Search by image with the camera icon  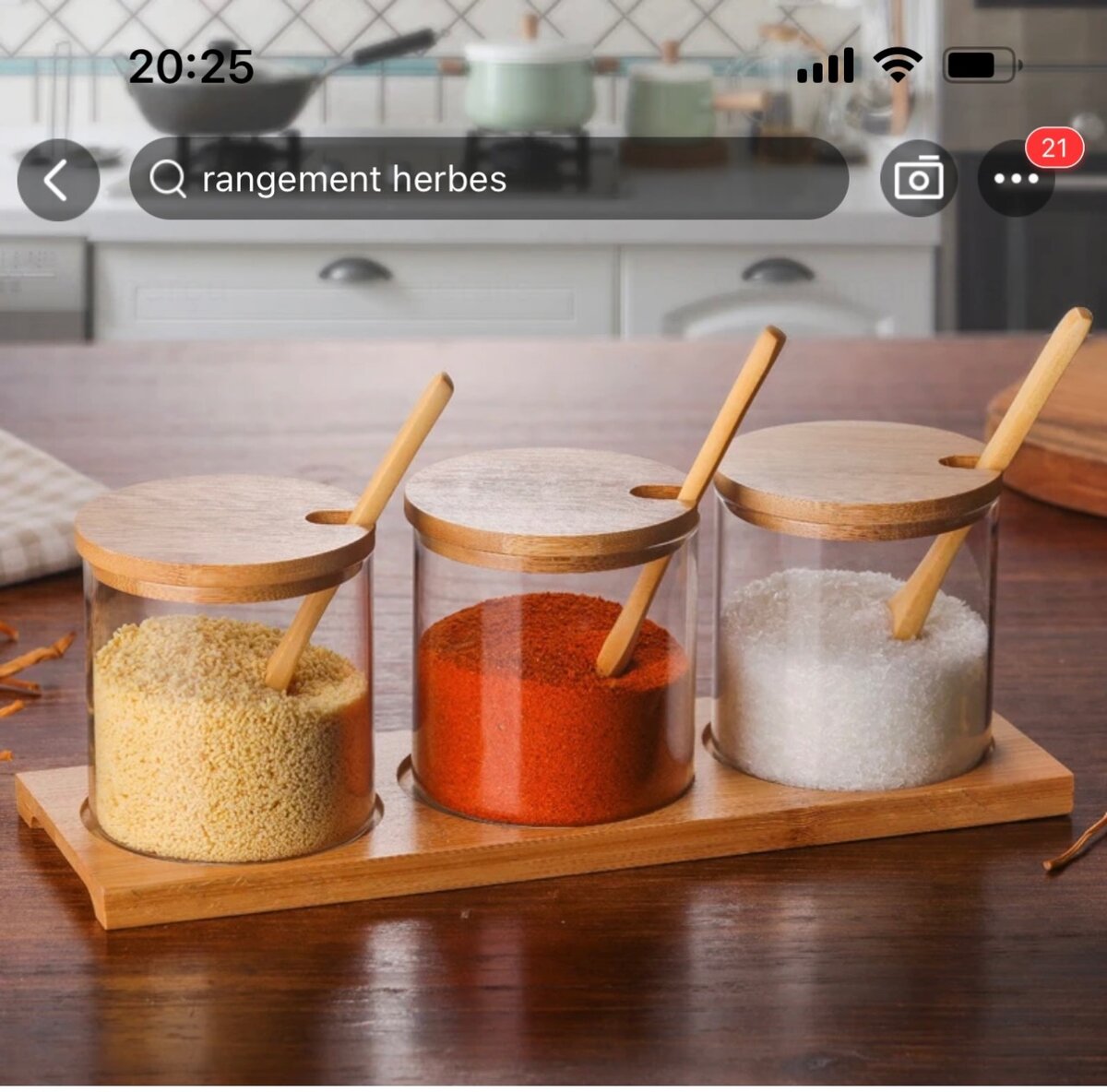(x=918, y=179)
